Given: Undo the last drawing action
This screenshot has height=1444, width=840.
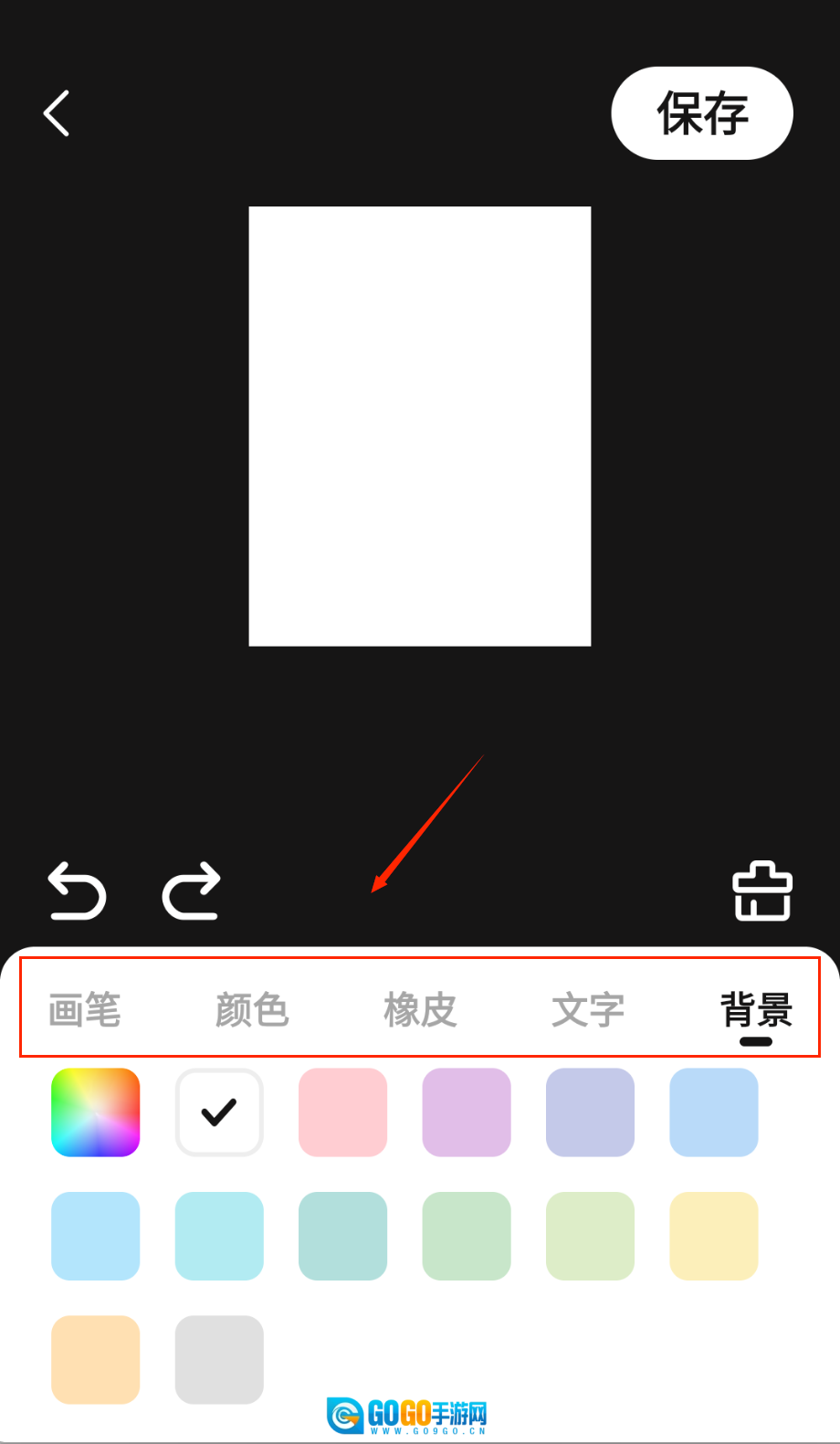Looking at the screenshot, I should pos(78,891).
